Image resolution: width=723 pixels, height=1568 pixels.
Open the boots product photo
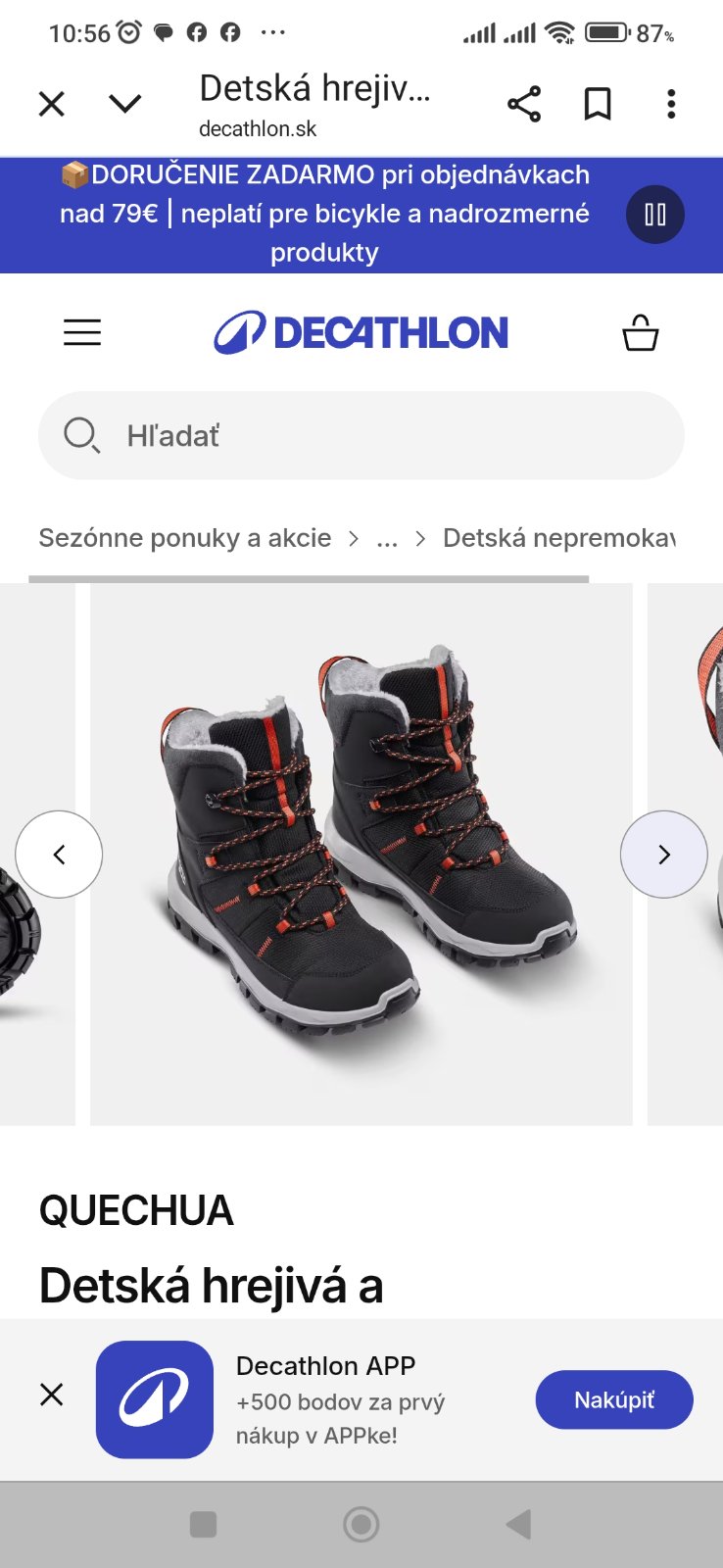click(x=361, y=855)
